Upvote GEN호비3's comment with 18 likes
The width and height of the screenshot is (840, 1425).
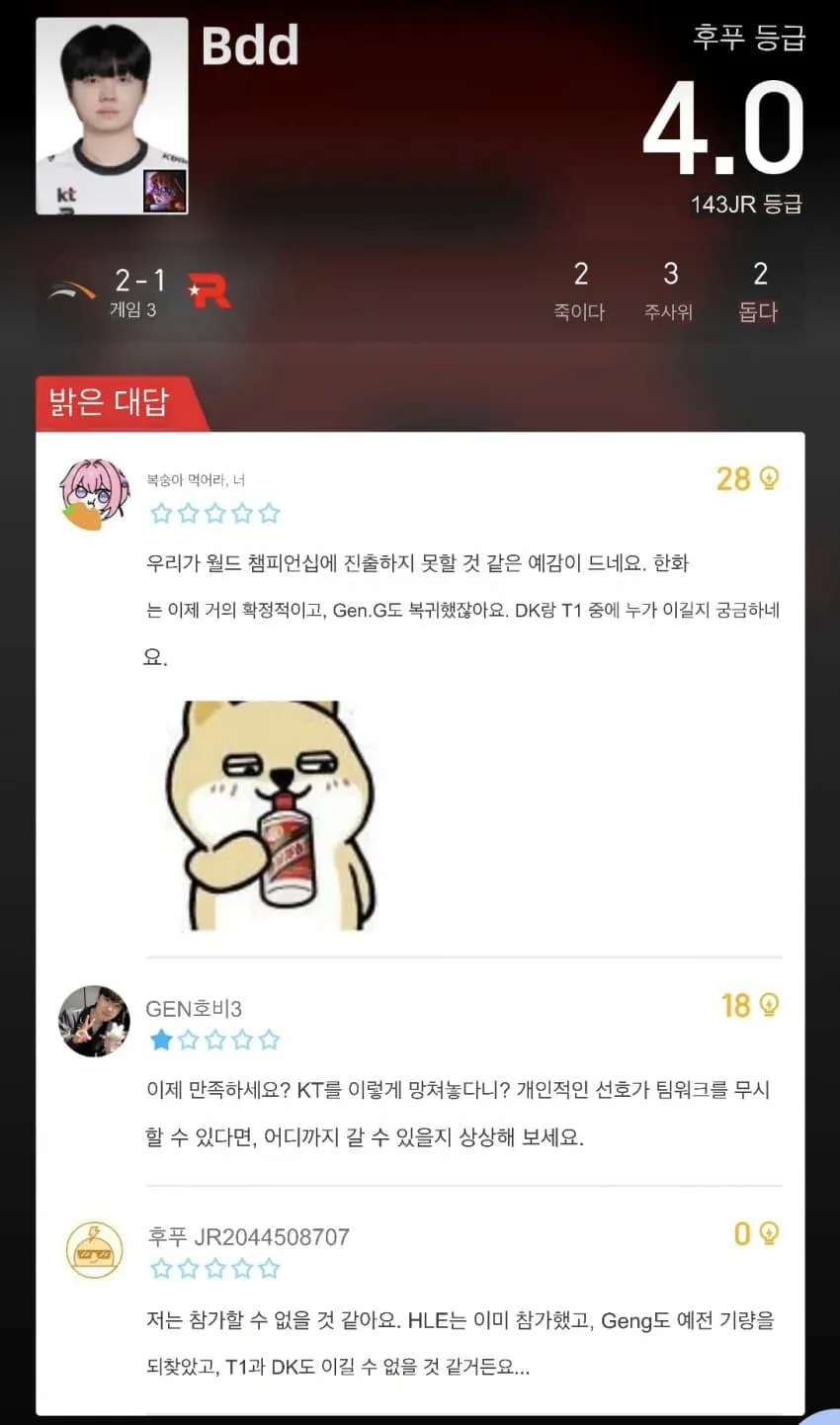[x=769, y=1005]
